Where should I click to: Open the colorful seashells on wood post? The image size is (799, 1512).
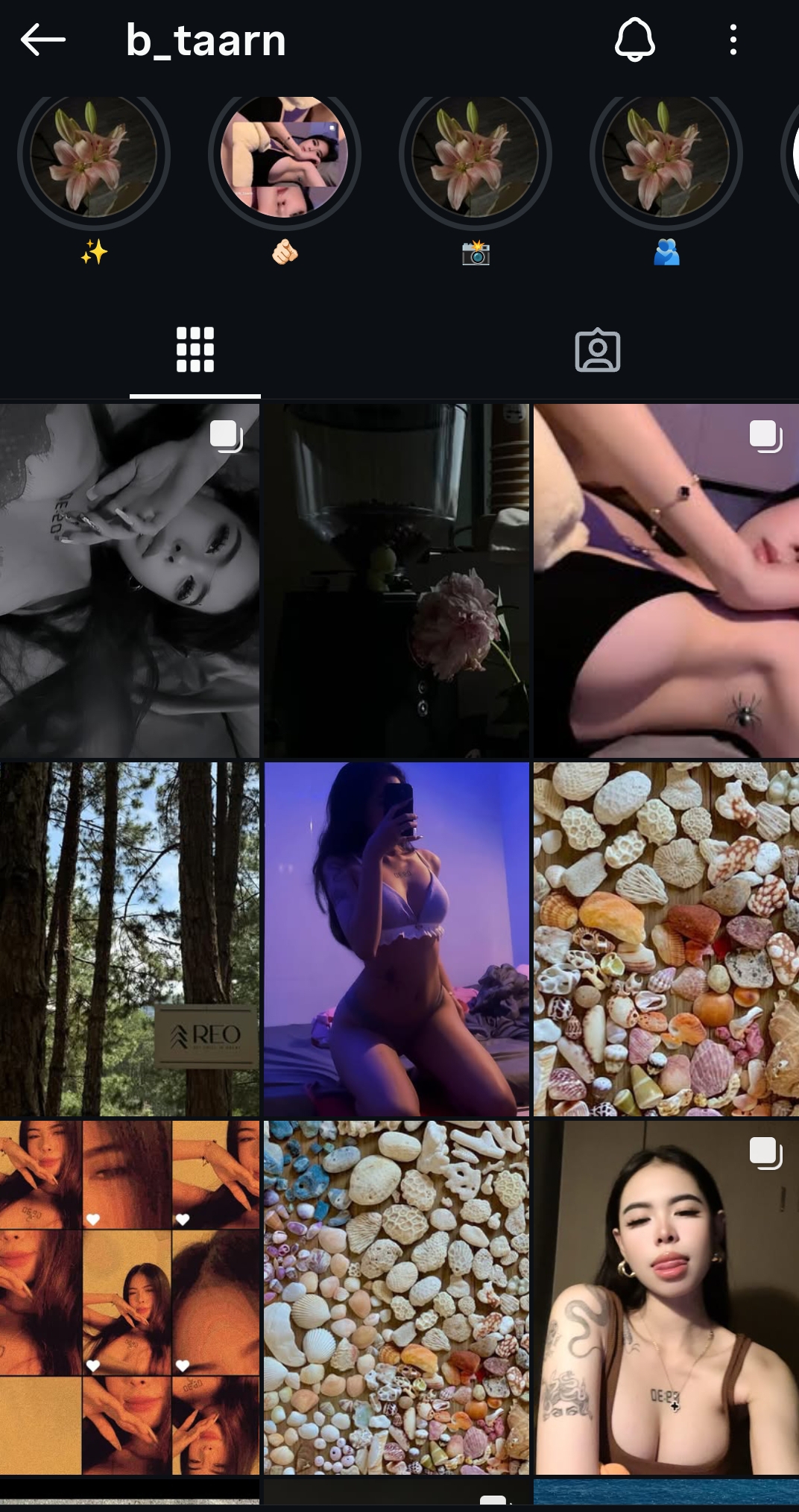click(x=666, y=939)
